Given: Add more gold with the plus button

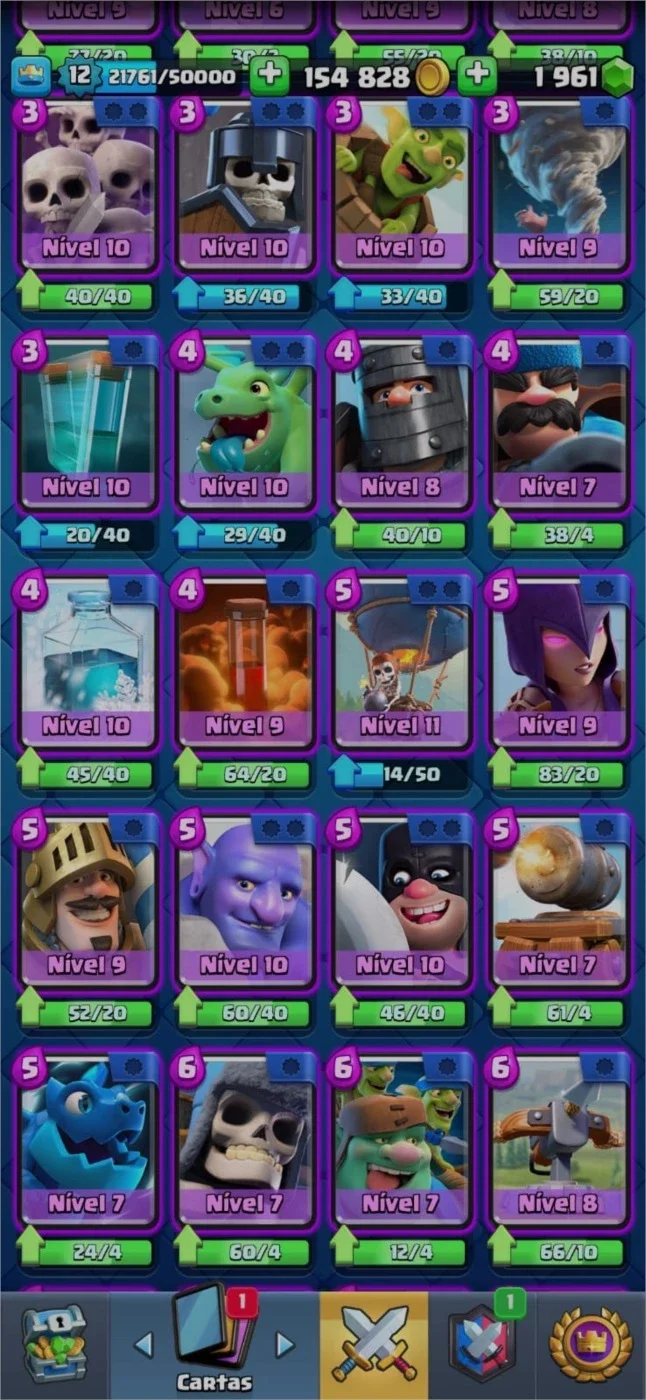Looking at the screenshot, I should click(x=269, y=76).
